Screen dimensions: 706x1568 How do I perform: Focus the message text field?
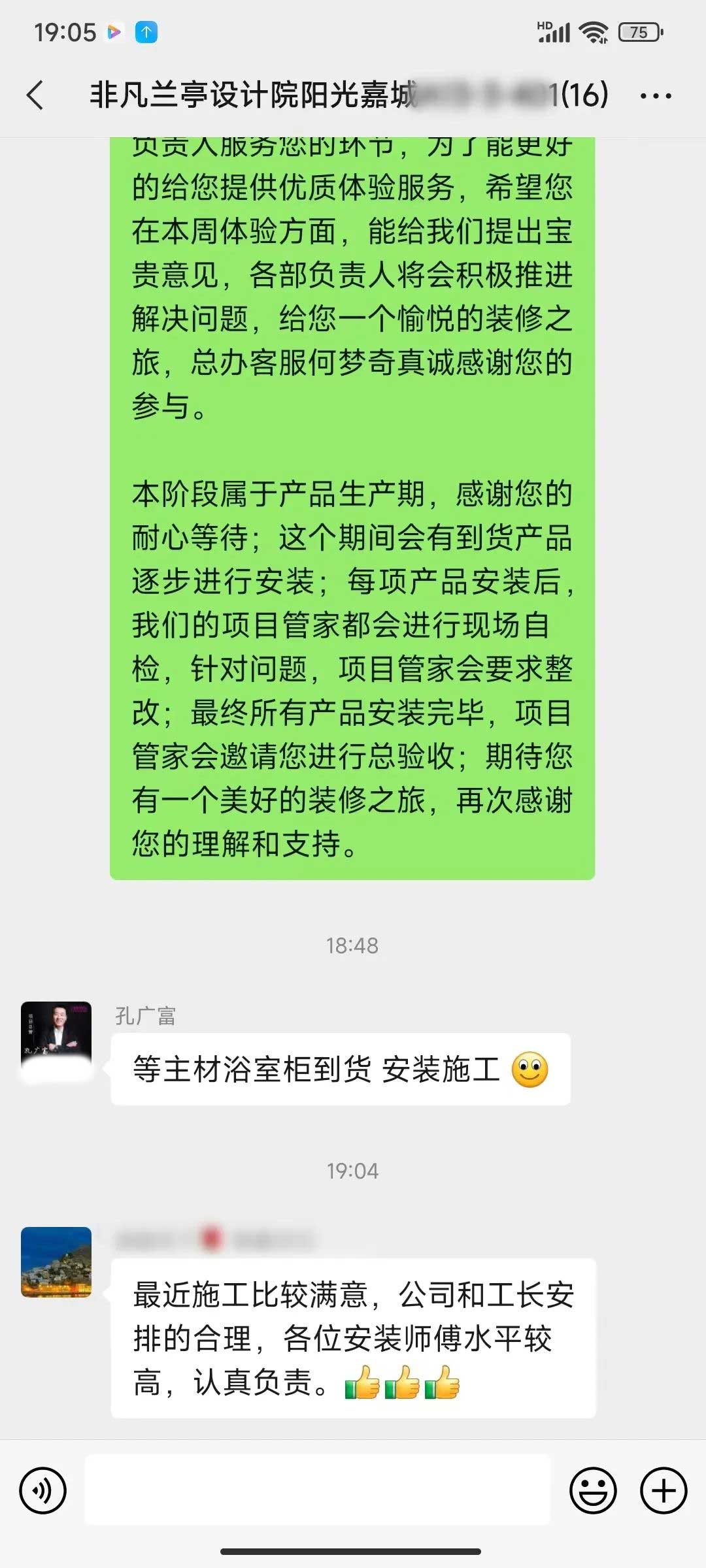point(318,1490)
